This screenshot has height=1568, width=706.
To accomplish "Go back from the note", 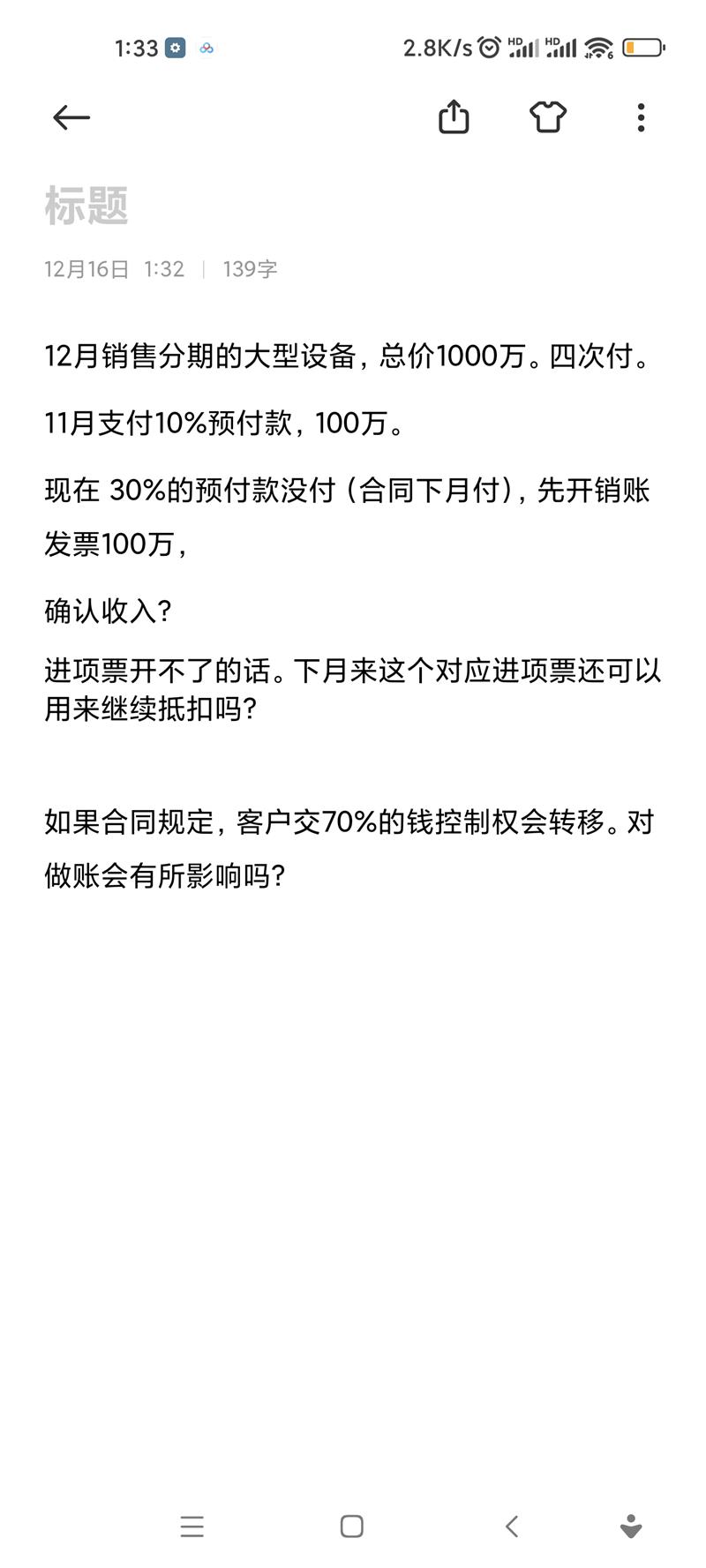I will [x=71, y=117].
